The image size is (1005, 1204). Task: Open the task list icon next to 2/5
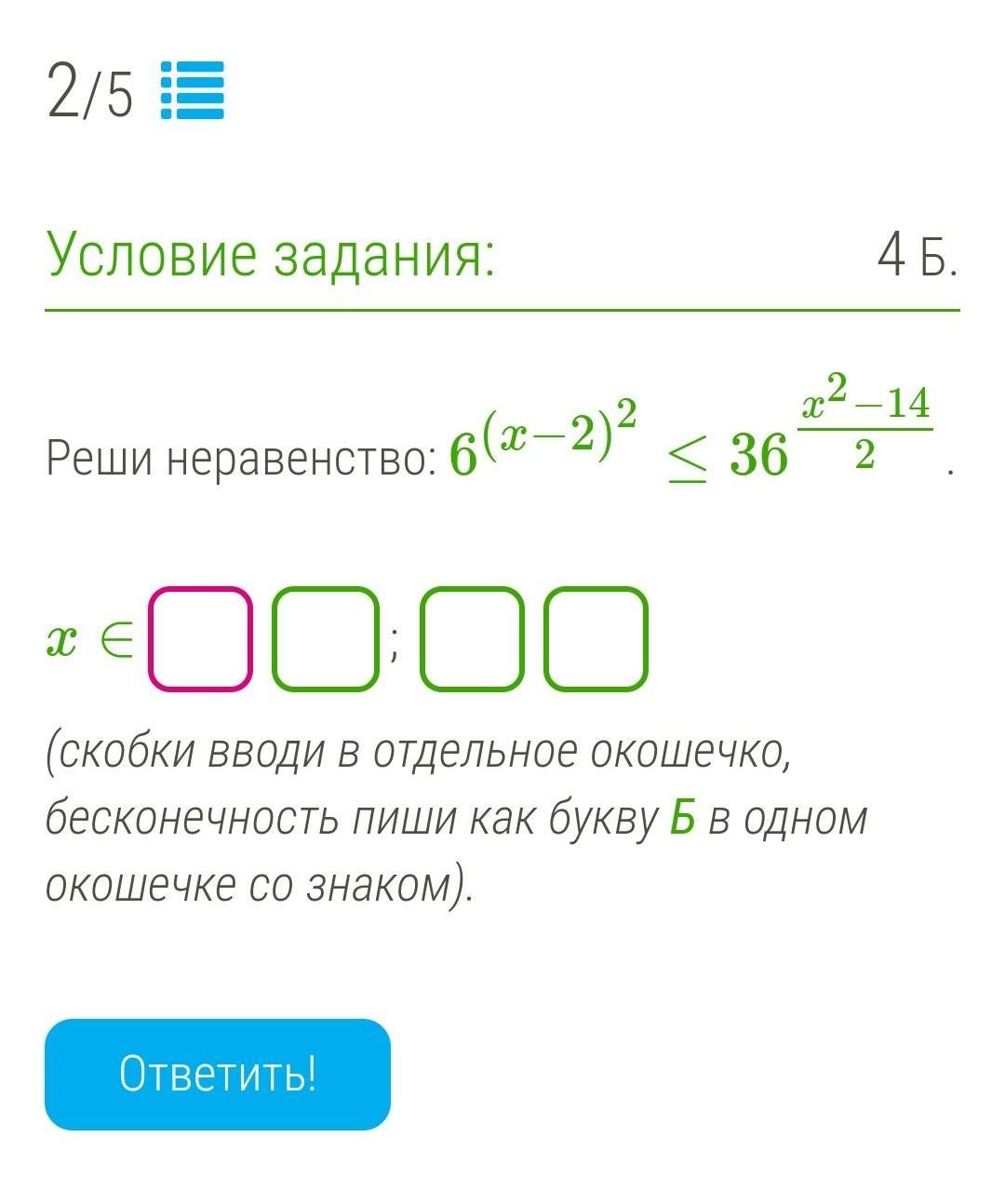[x=193, y=90]
